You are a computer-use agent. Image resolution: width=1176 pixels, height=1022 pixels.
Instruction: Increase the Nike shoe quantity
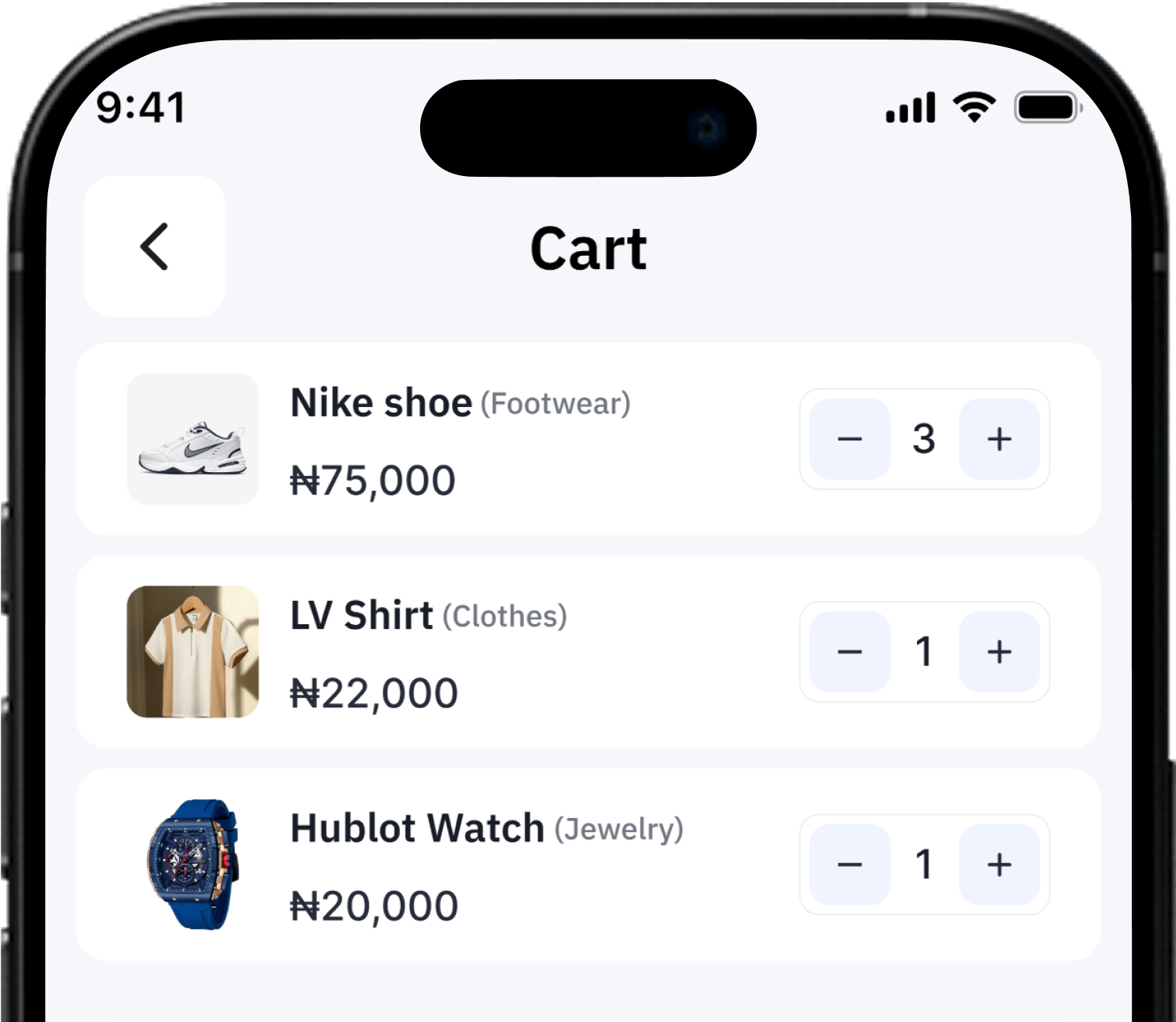pos(999,439)
